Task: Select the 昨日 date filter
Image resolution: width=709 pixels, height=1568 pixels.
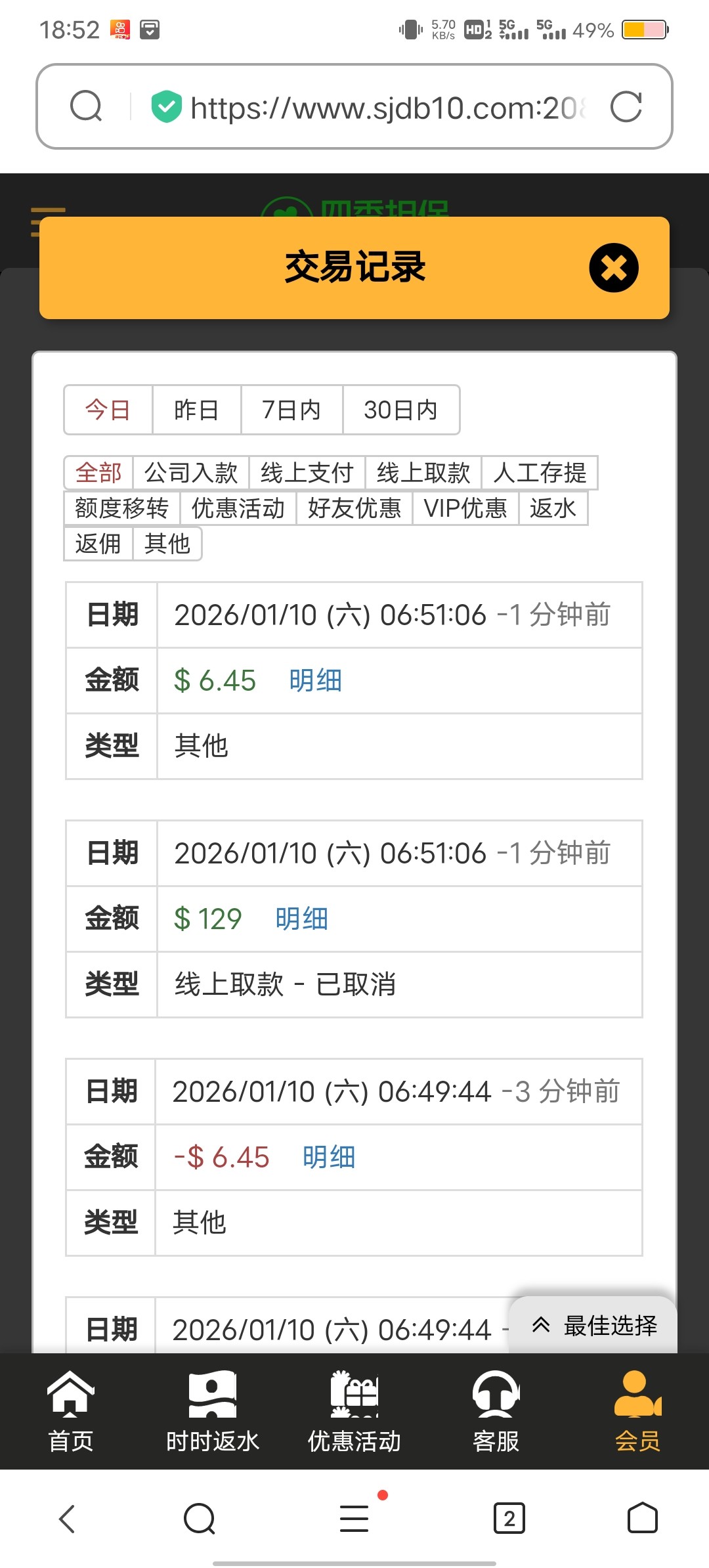Action: click(x=196, y=410)
